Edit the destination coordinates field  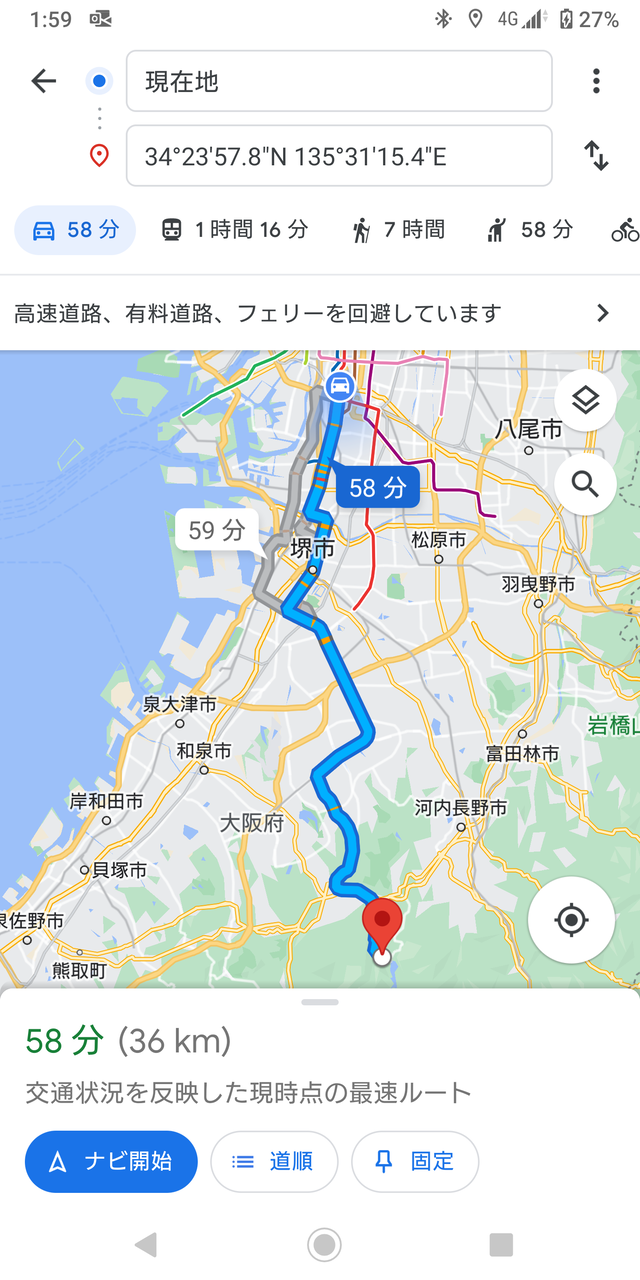tap(339, 156)
